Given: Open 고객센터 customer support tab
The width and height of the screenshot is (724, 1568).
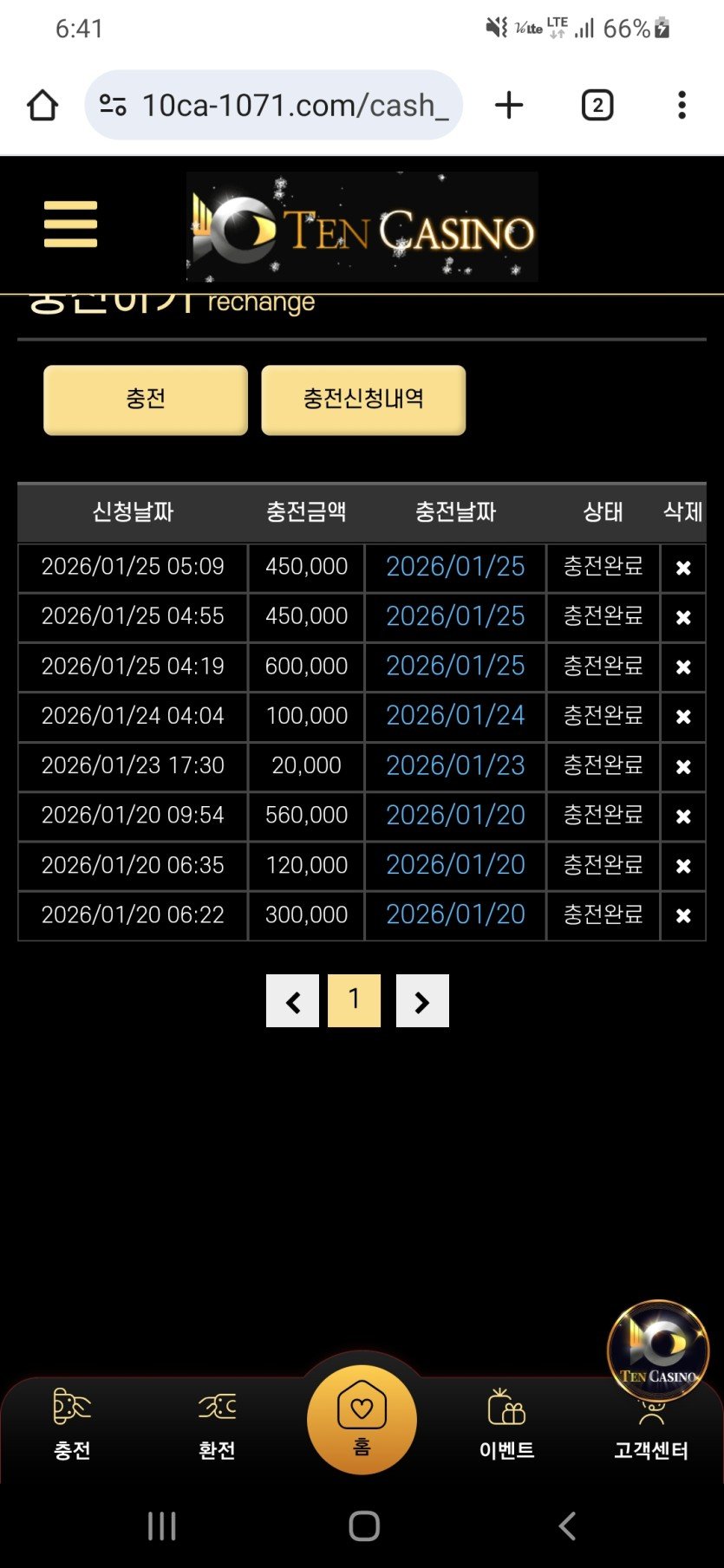Looking at the screenshot, I should click(x=651, y=1432).
